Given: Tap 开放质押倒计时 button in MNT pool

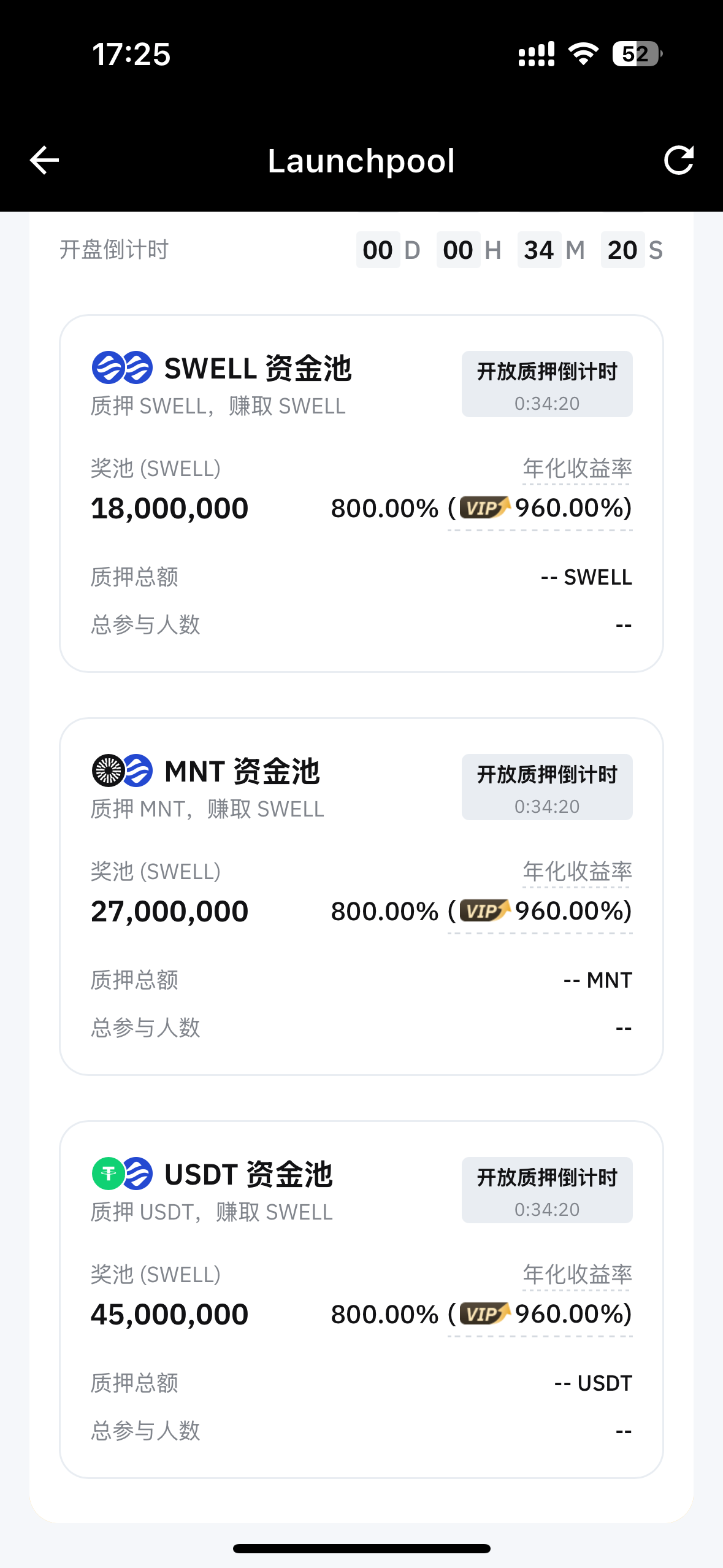Looking at the screenshot, I should point(546,787).
